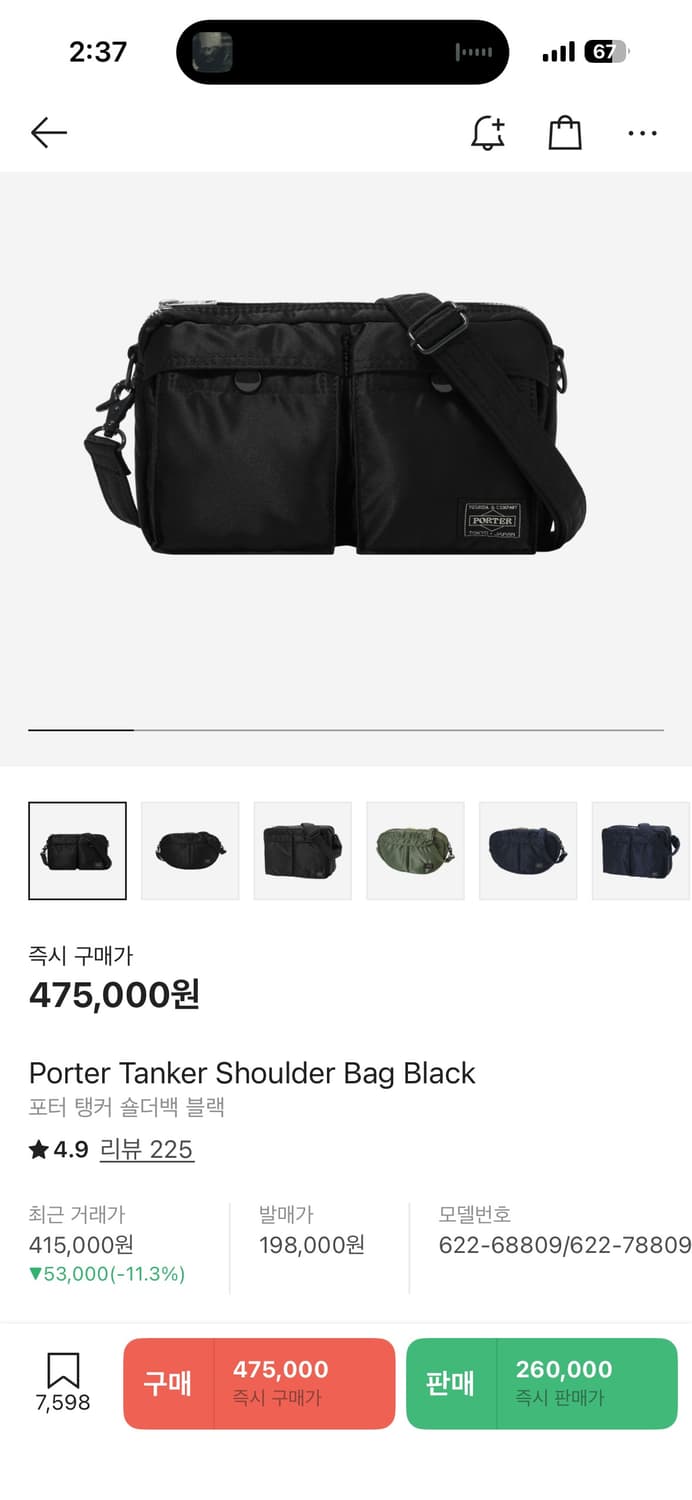The image size is (692, 1500).
Task: Select the second thumbnail, black waist bag
Action: coord(190,851)
